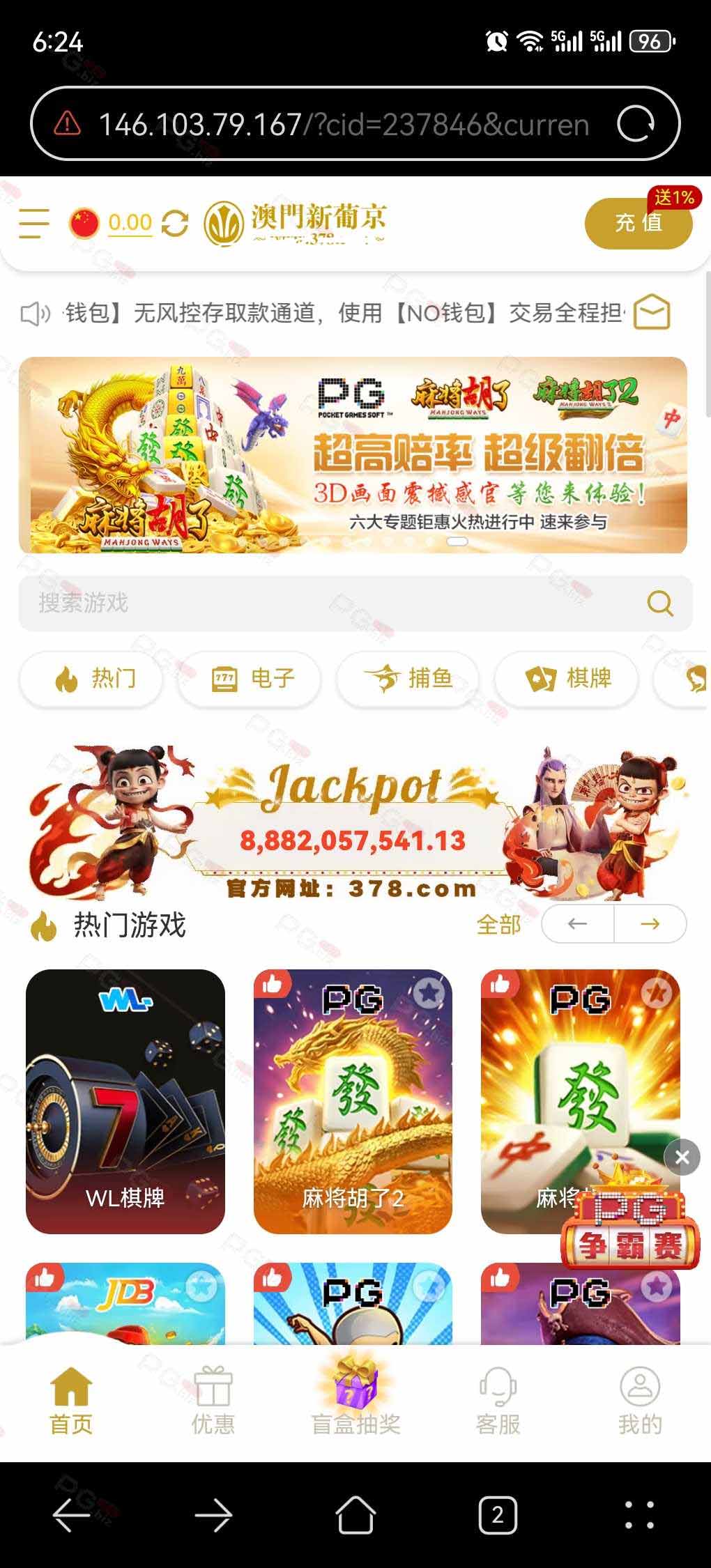
Task: Open the hamburger drawer menu
Action: coord(34,223)
